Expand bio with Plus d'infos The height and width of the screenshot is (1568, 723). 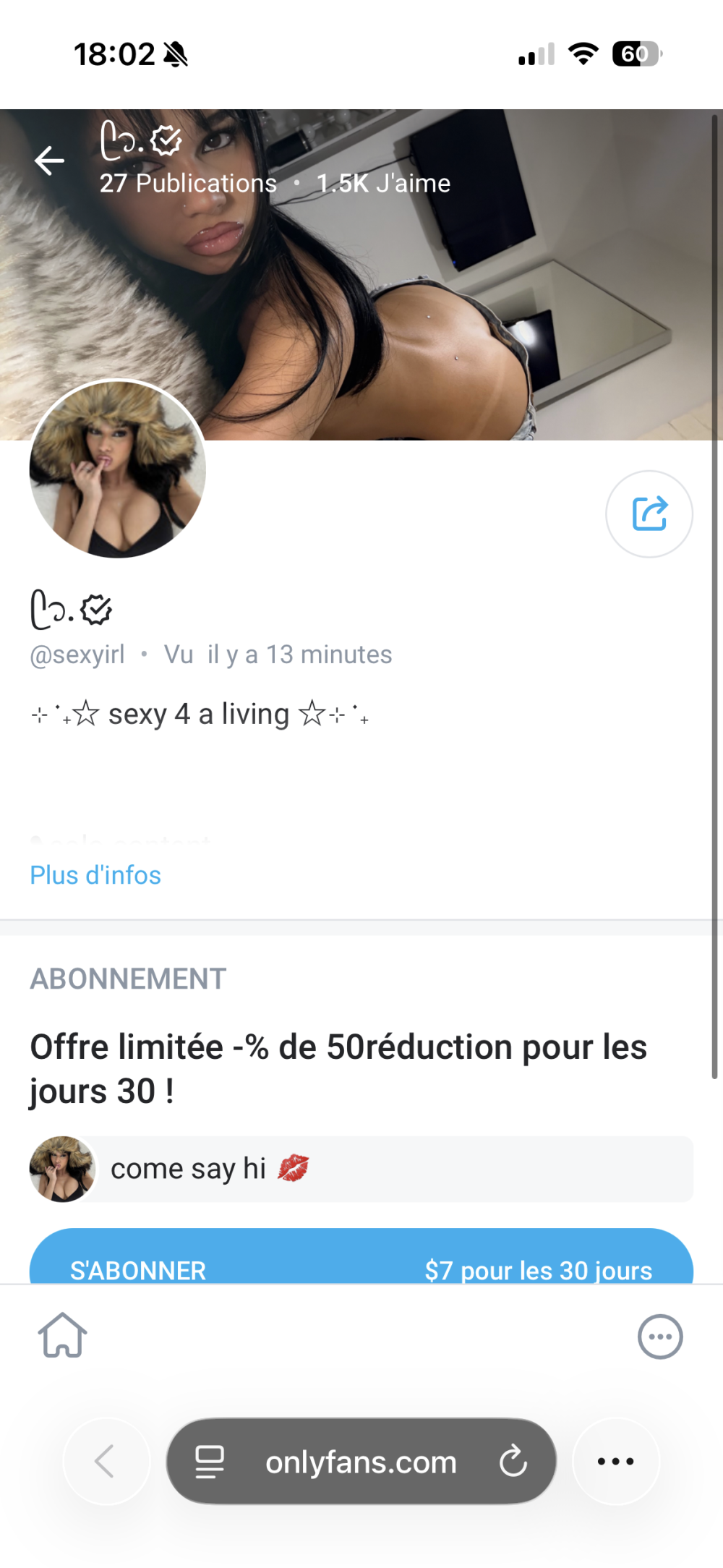click(x=95, y=875)
